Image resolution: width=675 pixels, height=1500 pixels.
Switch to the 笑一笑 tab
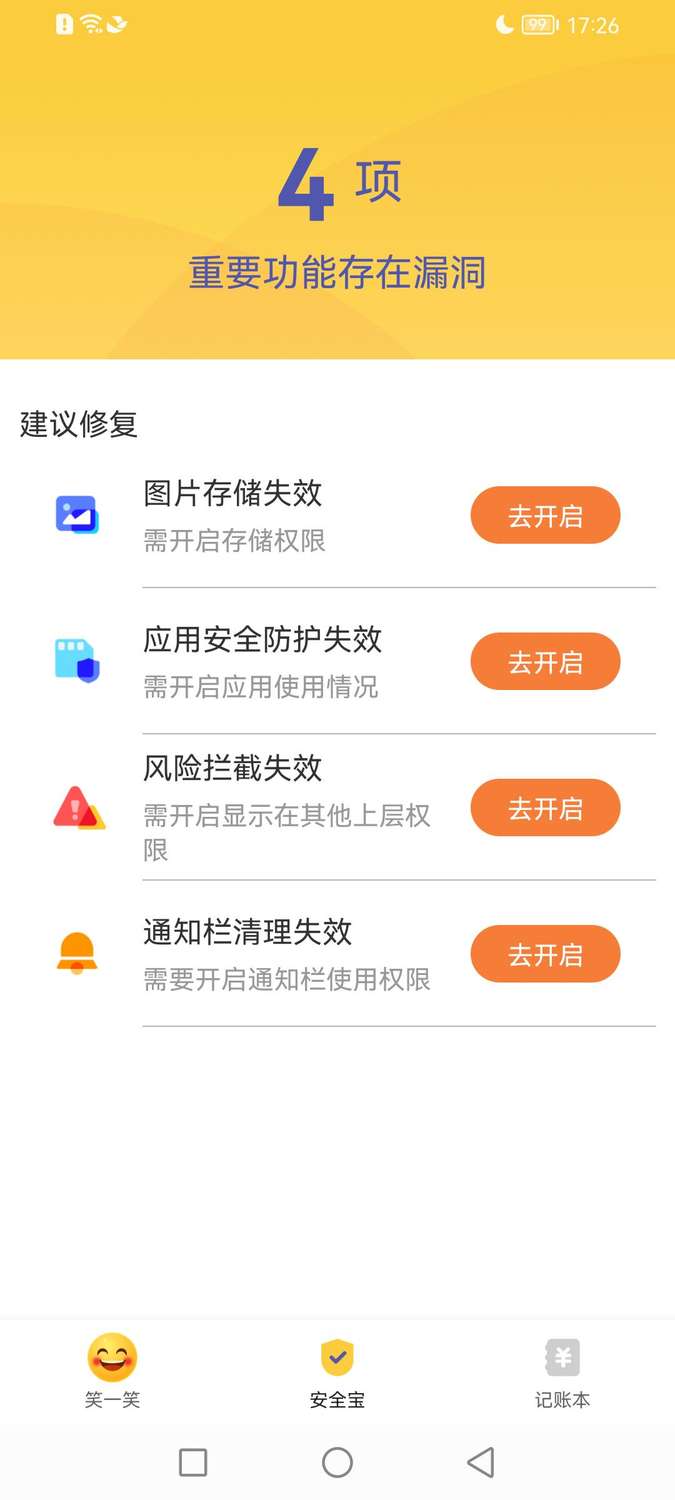point(112,1371)
